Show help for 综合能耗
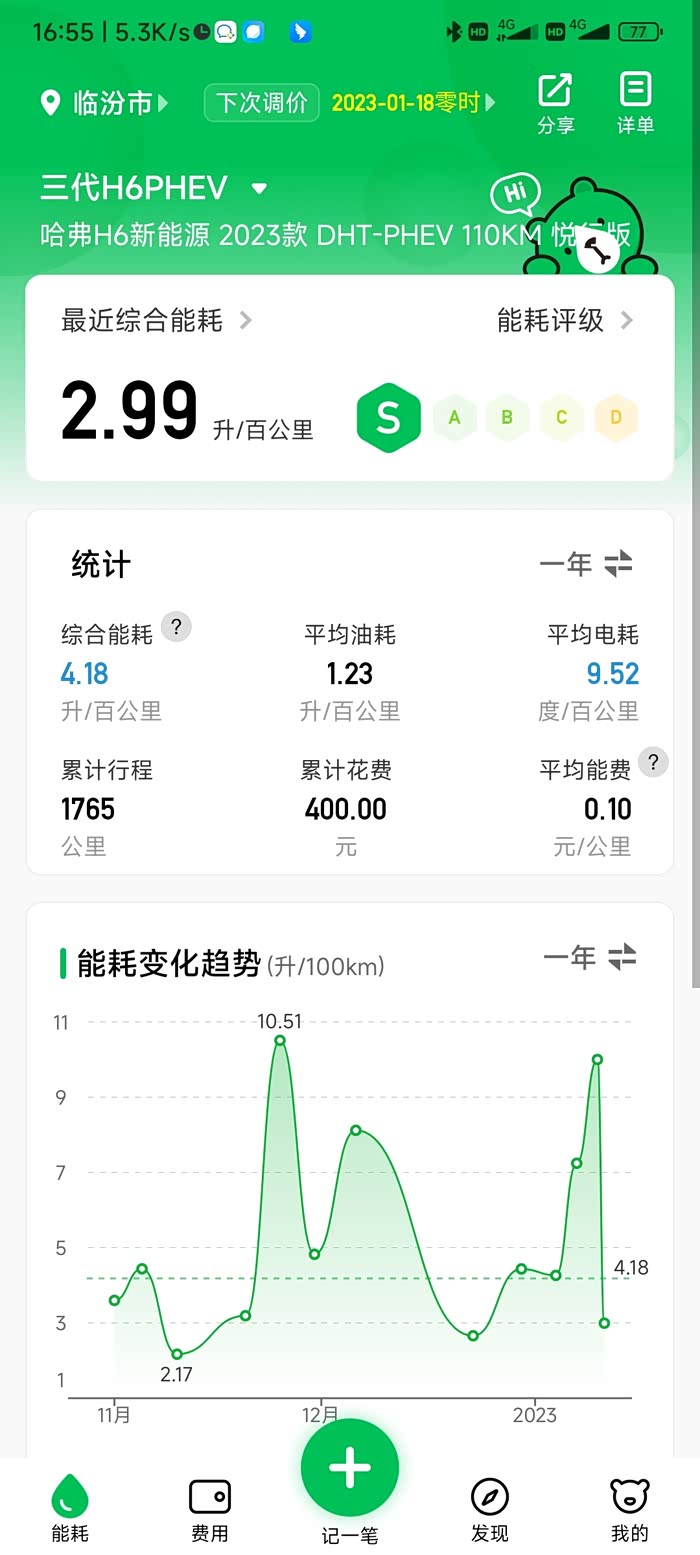This screenshot has width=700, height=1555. coord(176,627)
